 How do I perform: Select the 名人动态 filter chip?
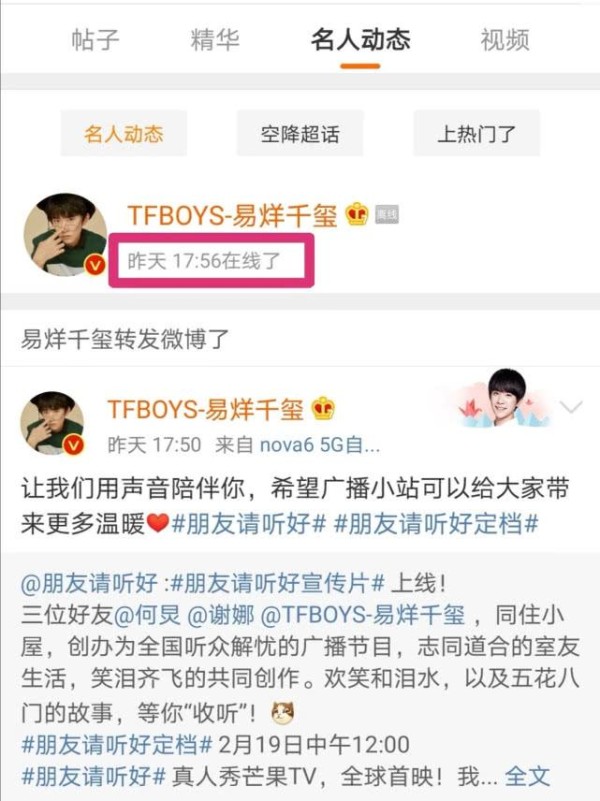tap(123, 134)
